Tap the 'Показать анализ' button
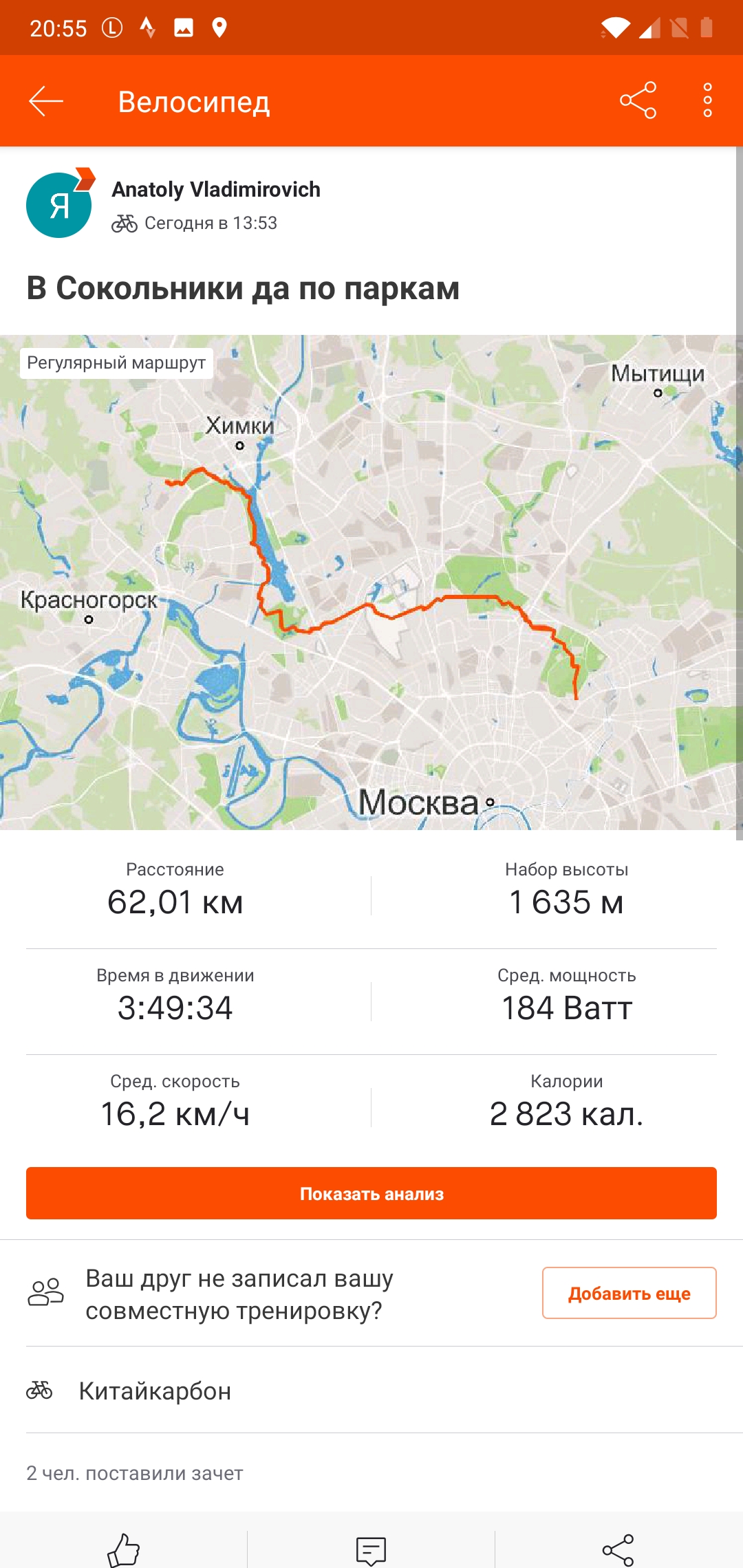 point(371,1193)
